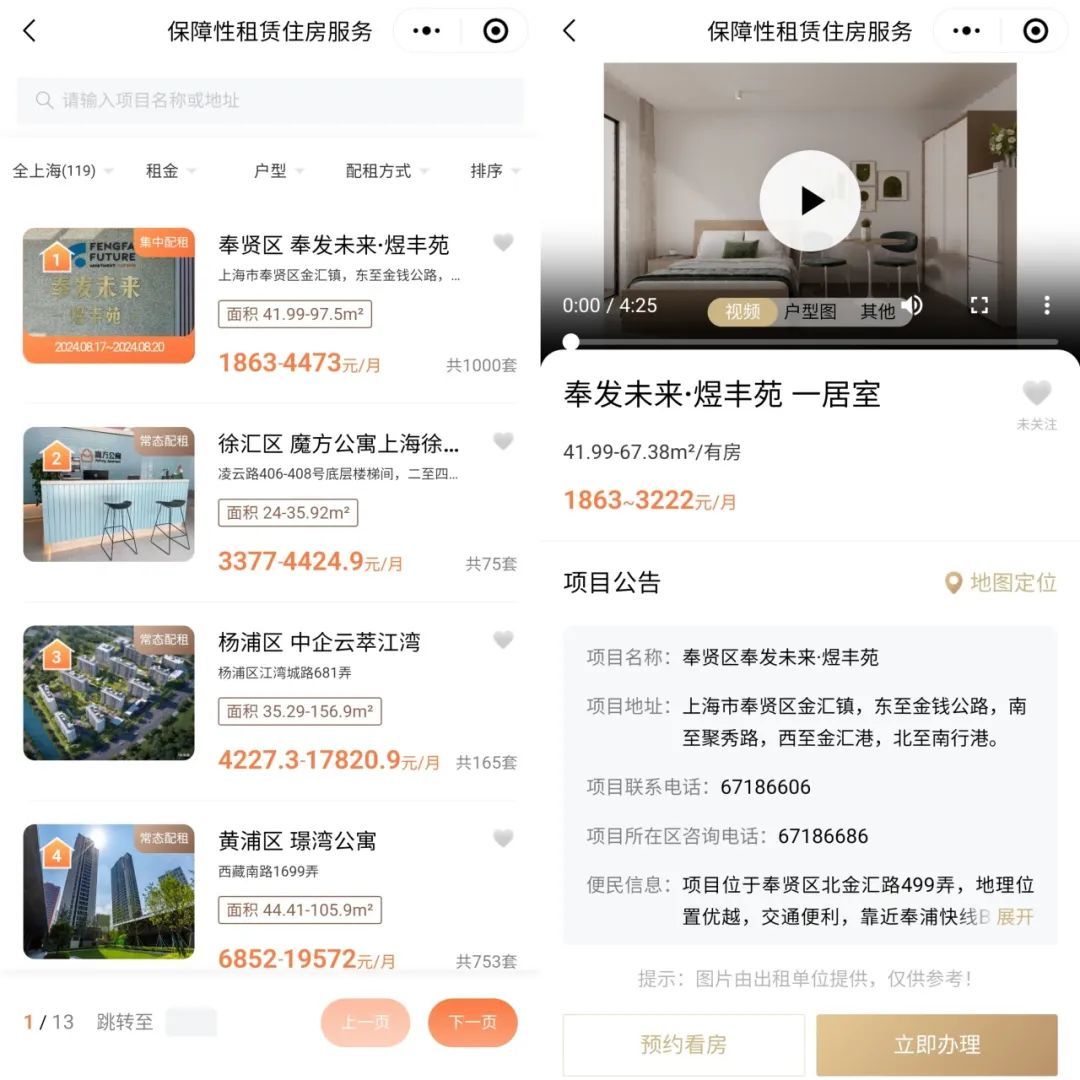Viewport: 1080px width, 1080px height.
Task: Expand the 便民信息 text with 展开
Action: (x=1014, y=916)
